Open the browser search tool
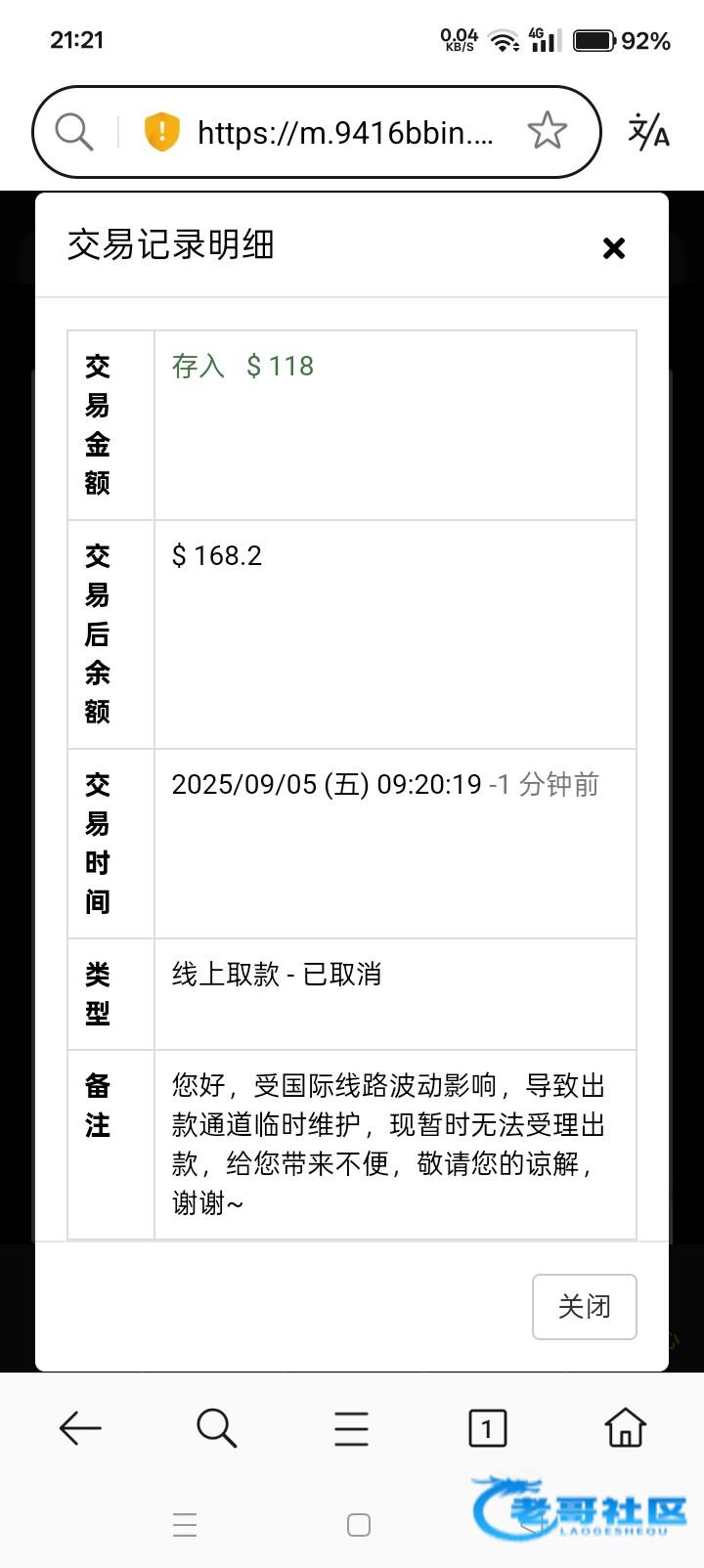 coord(216,1428)
